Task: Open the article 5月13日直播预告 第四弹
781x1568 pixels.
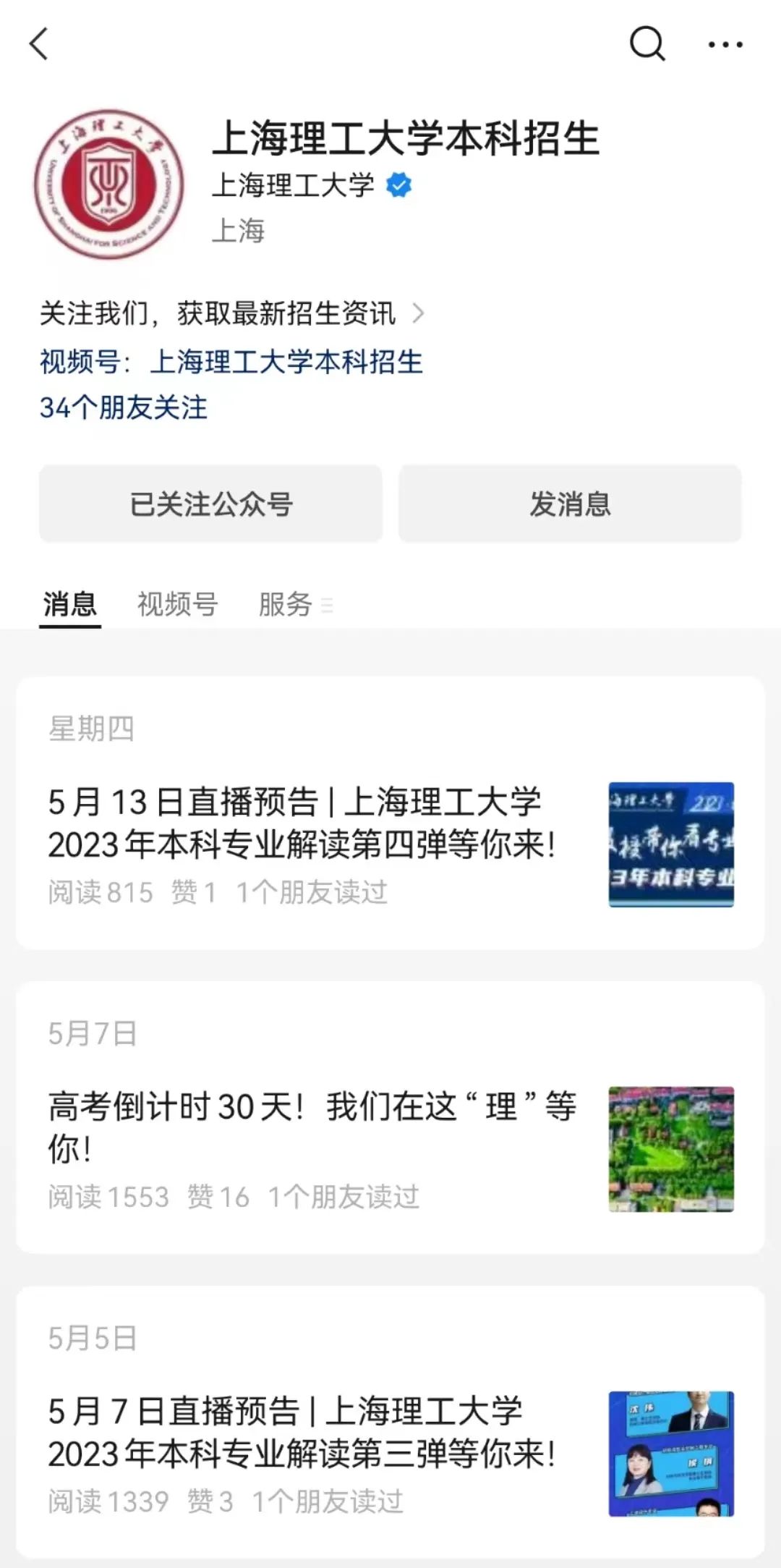Action: pyautogui.click(x=302, y=823)
